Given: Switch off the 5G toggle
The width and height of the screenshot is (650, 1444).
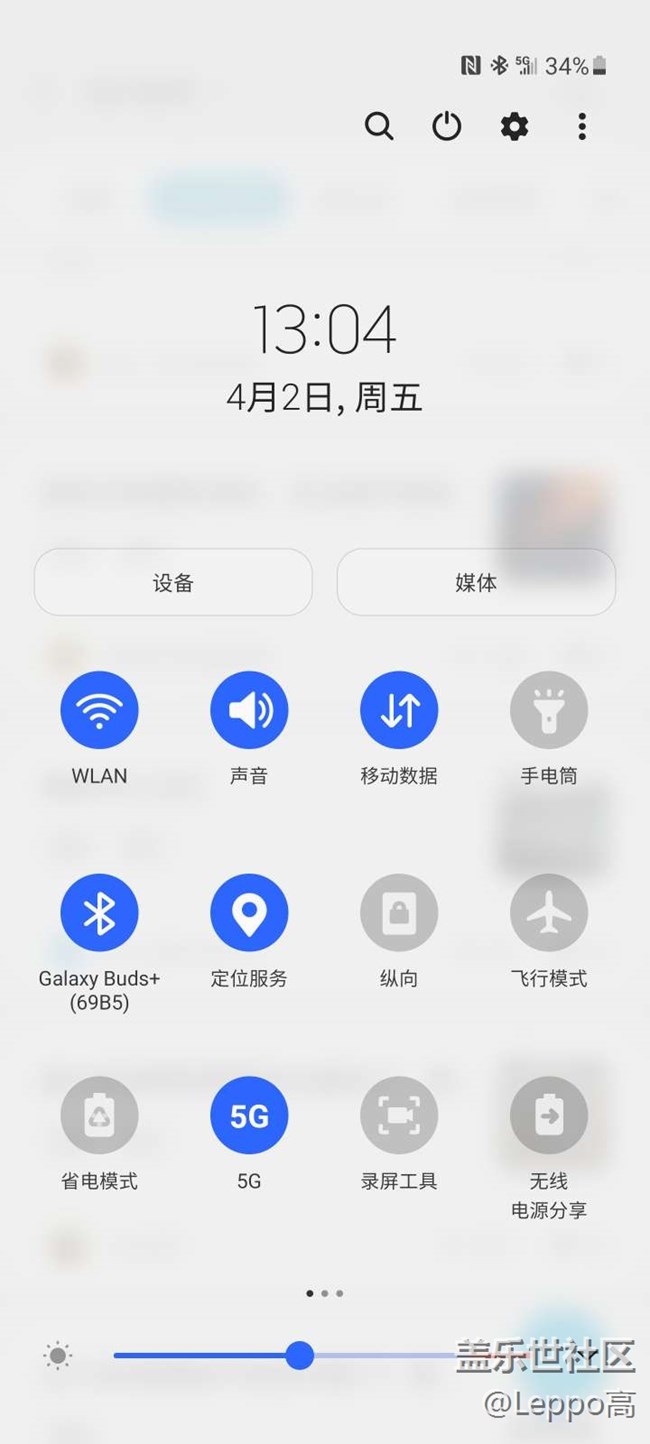Looking at the screenshot, I should [x=249, y=1116].
